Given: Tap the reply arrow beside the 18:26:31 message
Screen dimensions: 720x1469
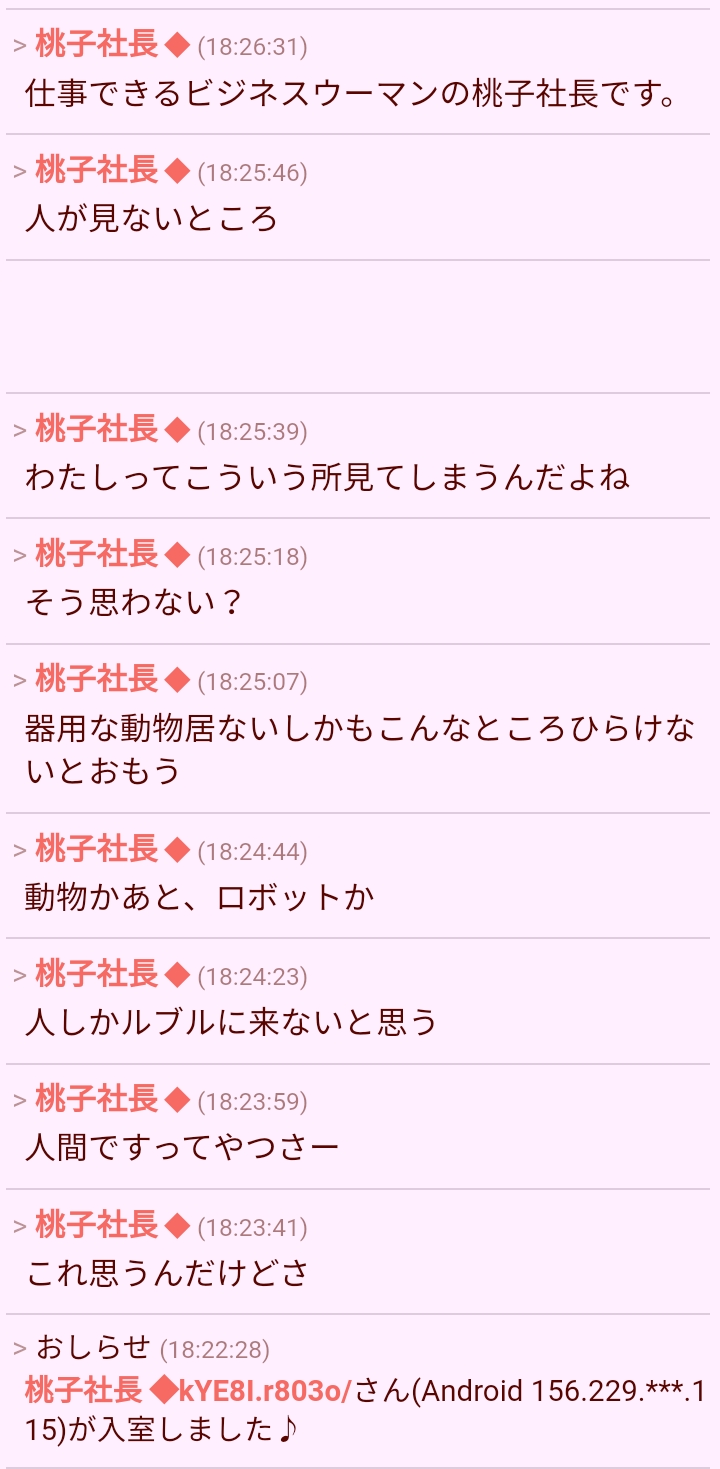Looking at the screenshot, I should click(20, 46).
